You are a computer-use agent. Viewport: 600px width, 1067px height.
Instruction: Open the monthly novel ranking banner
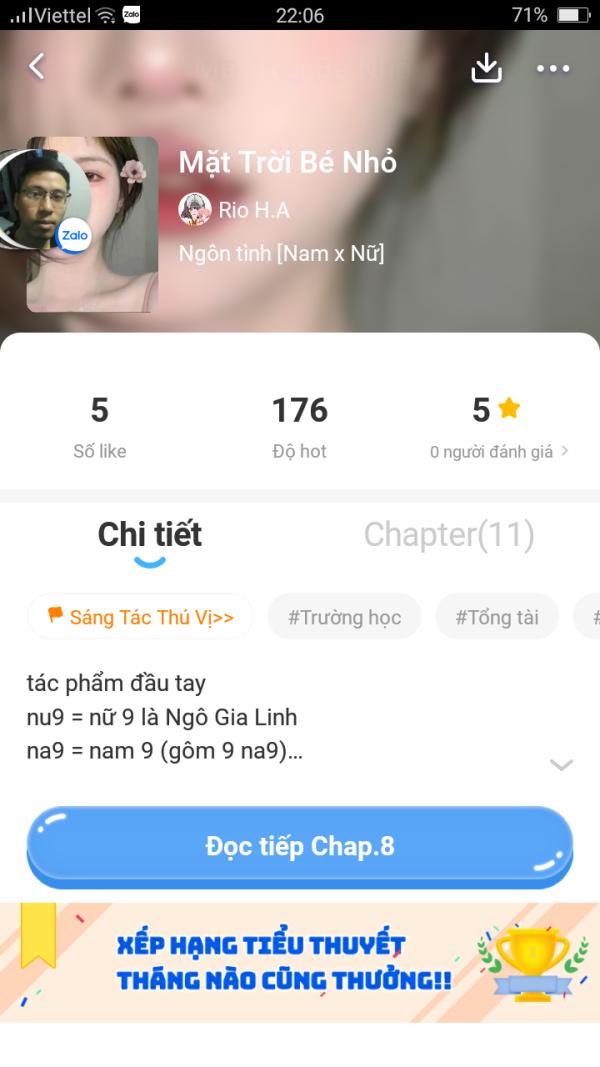pyautogui.click(x=300, y=962)
